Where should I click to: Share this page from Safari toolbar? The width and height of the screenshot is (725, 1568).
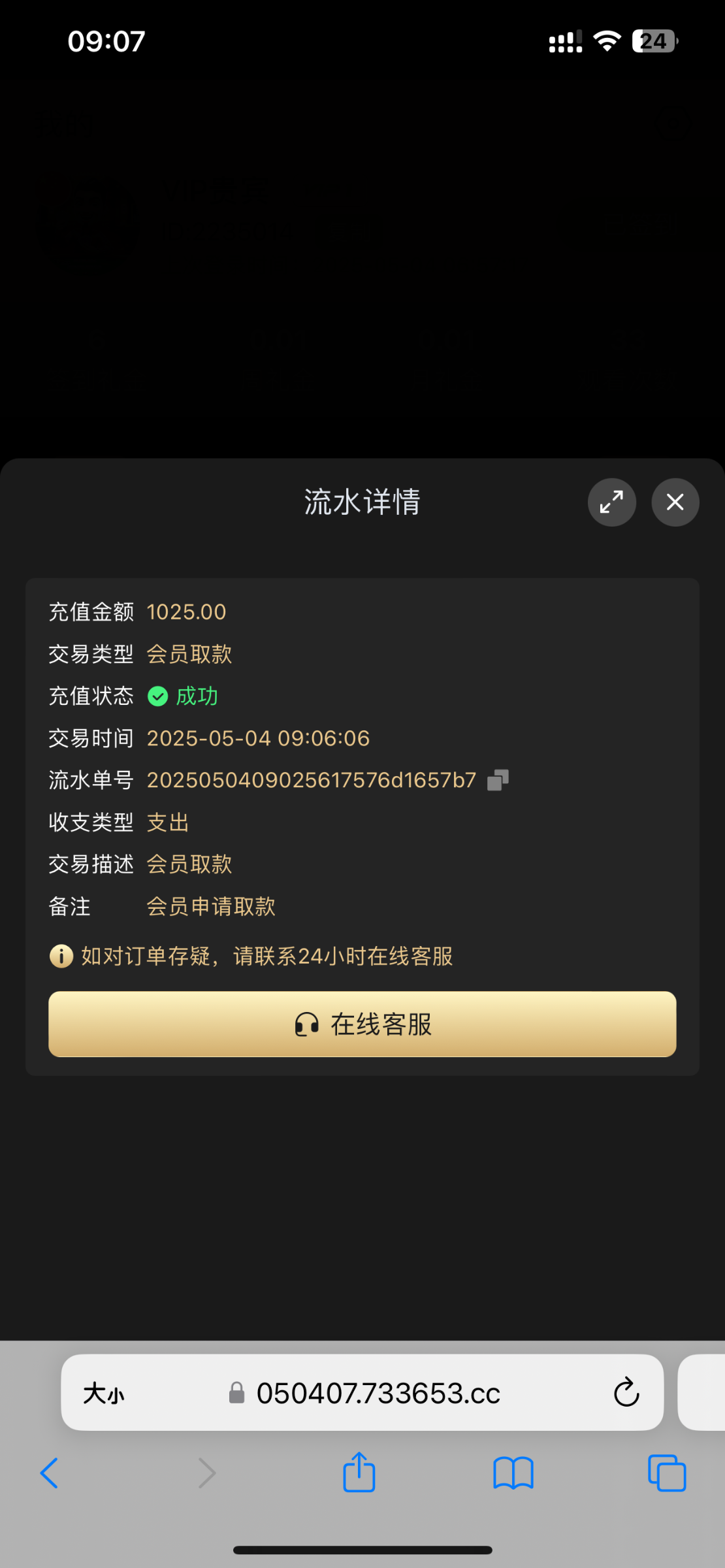[x=359, y=1471]
